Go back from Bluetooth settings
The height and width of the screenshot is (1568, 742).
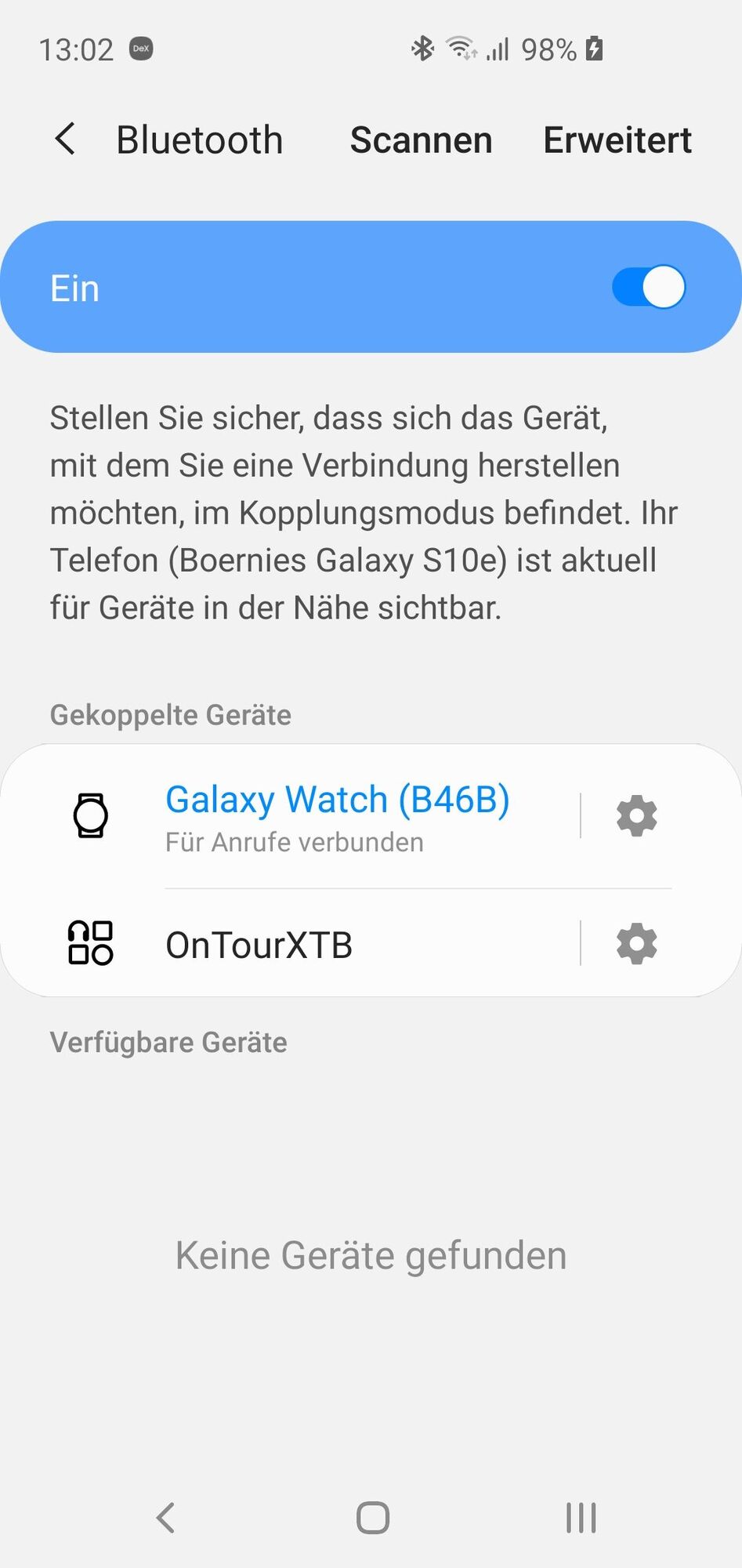66,140
